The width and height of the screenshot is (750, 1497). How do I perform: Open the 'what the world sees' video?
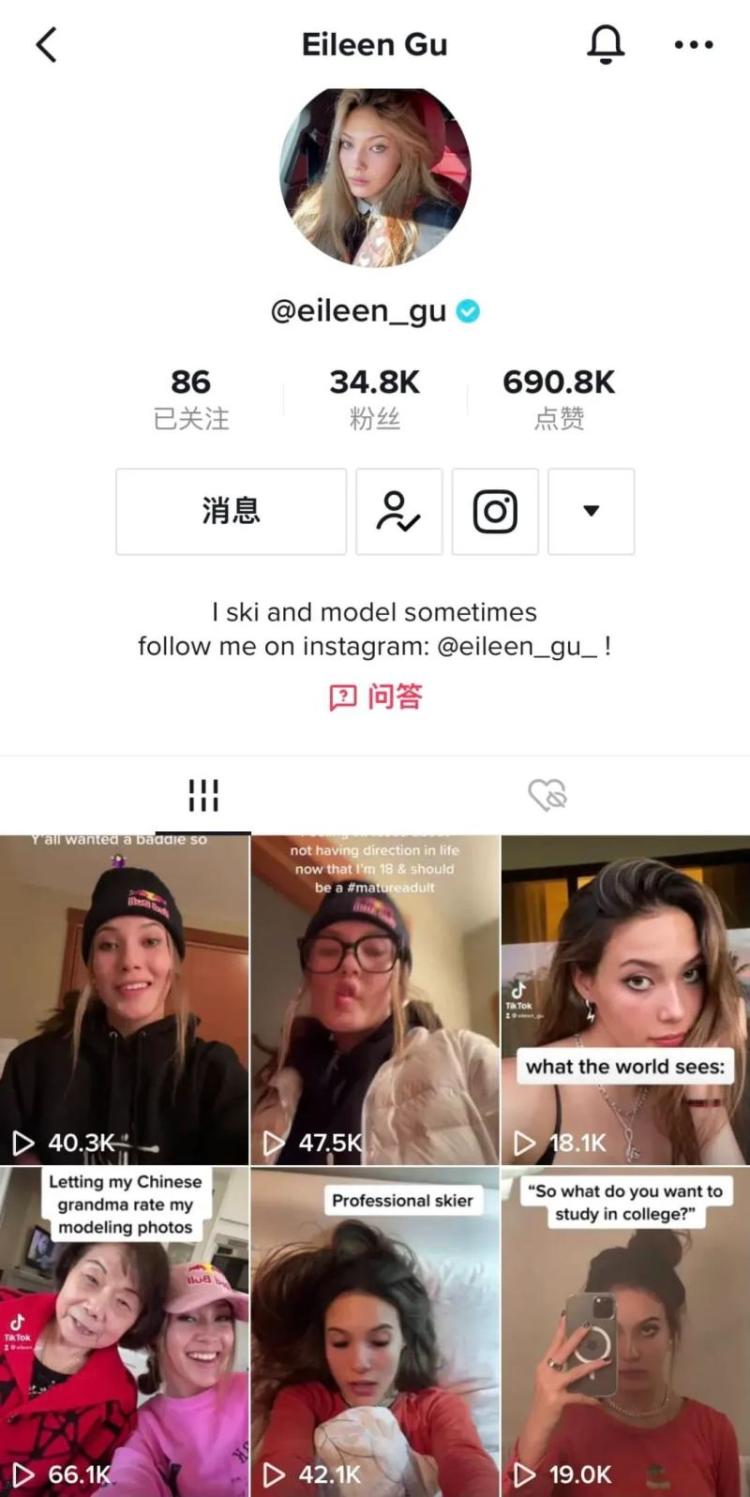click(x=625, y=1000)
